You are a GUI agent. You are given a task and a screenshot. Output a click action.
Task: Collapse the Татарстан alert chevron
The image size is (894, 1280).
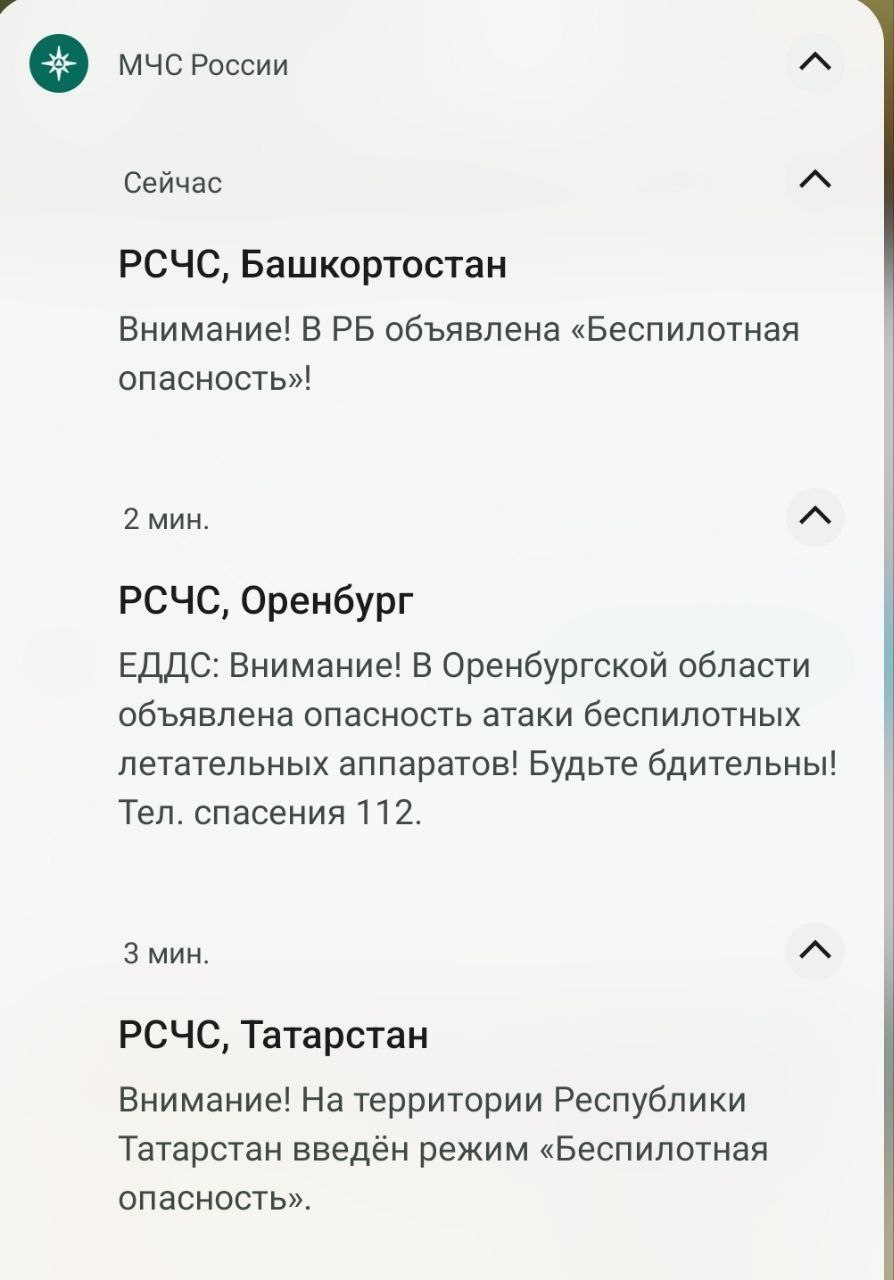pos(816,951)
